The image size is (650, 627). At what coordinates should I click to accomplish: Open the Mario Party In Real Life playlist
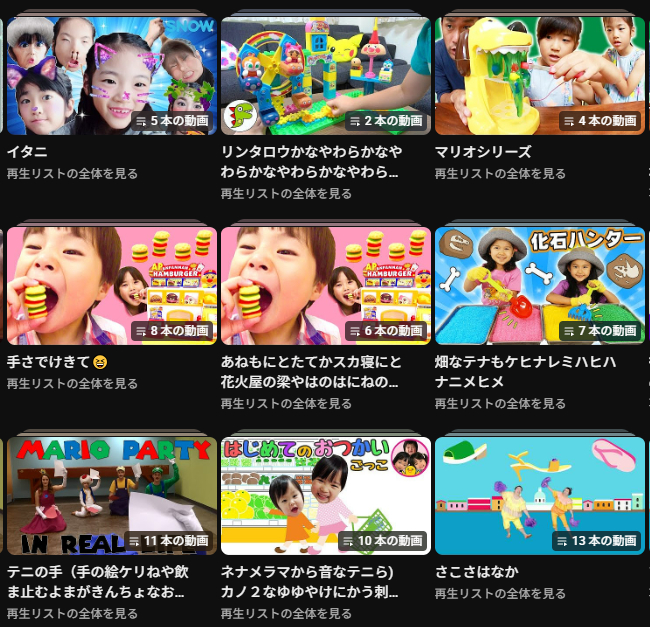pyautogui.click(x=111, y=496)
